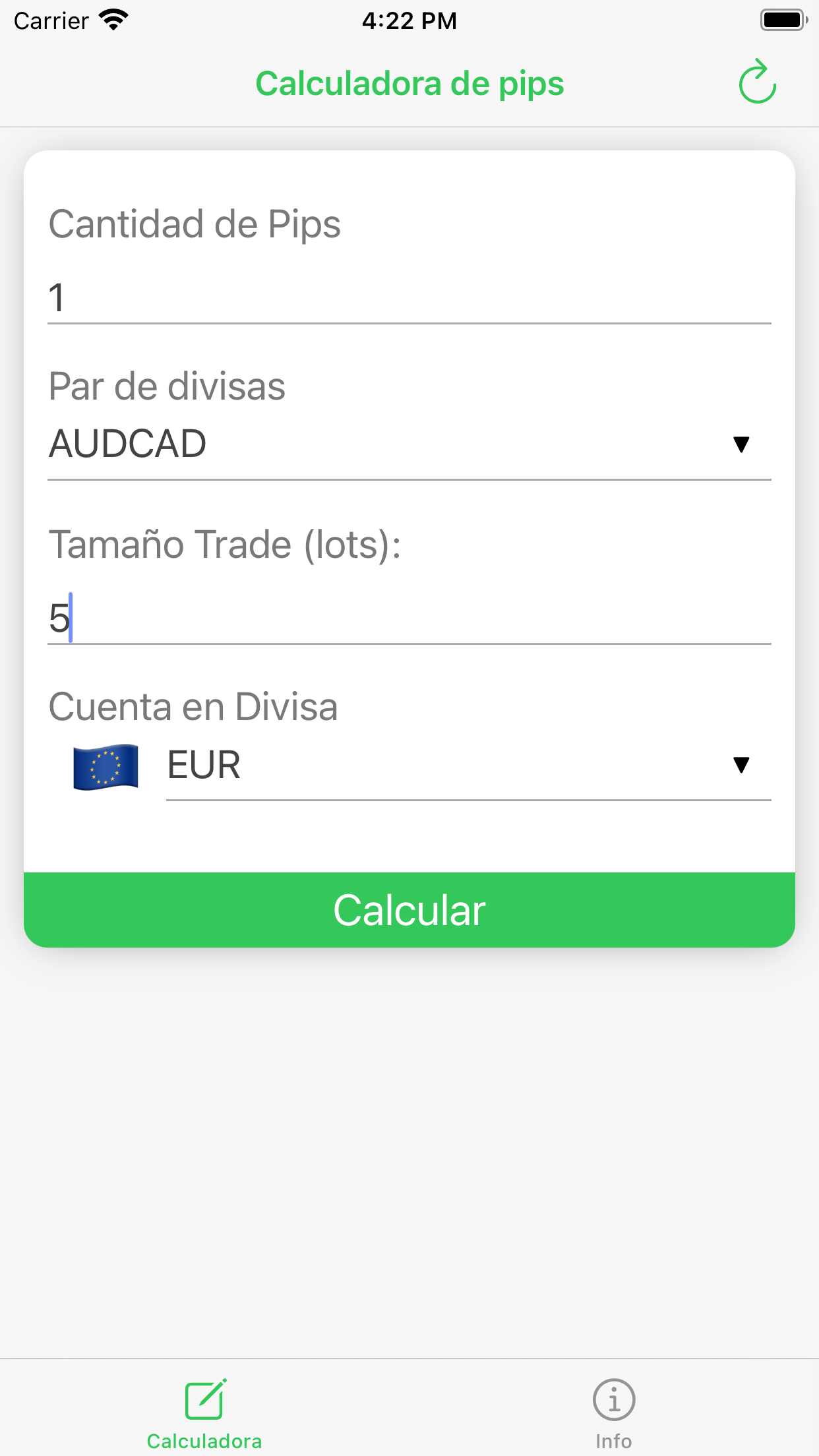This screenshot has height=1456, width=819.
Task: Tap the dropdown triangle beside EUR
Action: [x=740, y=765]
